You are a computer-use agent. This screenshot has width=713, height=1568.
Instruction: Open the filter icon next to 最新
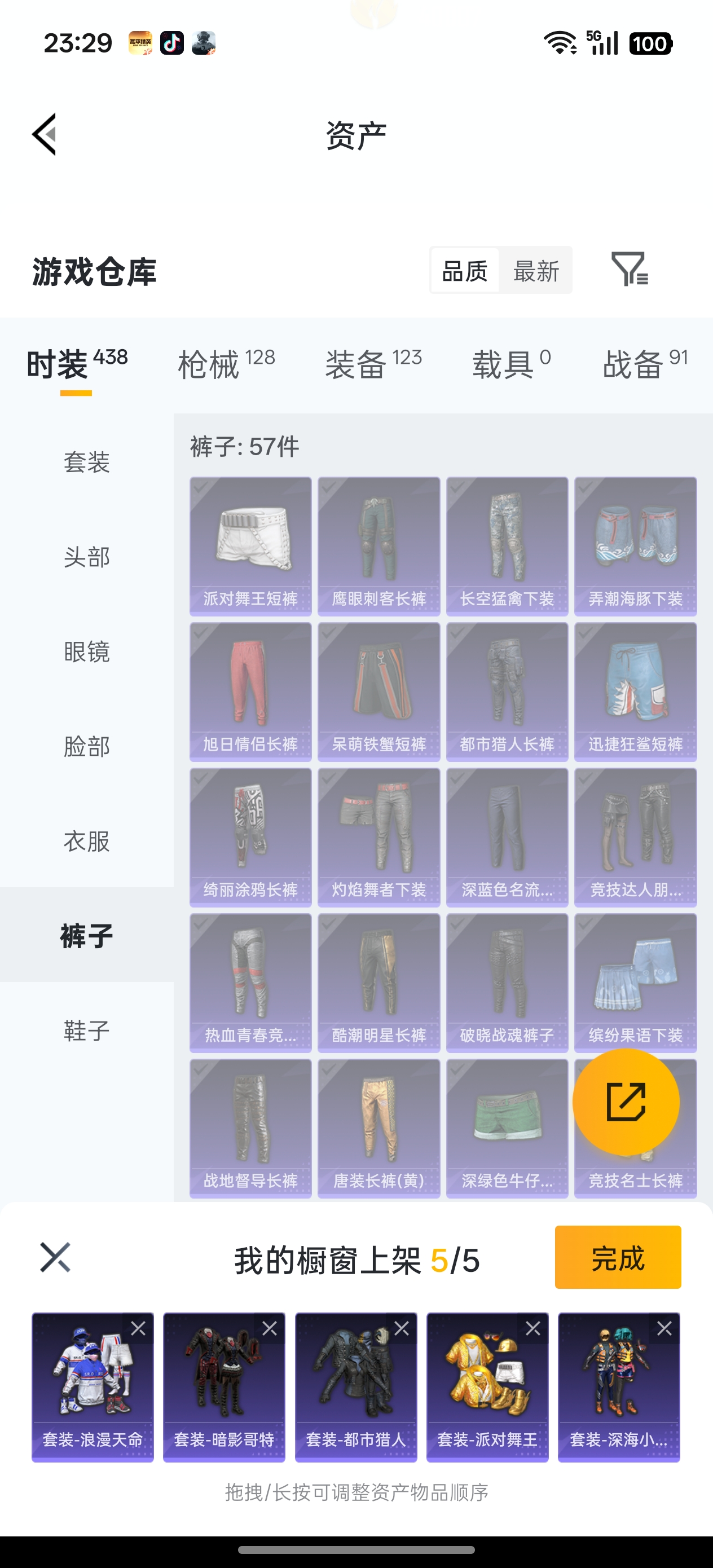[x=630, y=269]
